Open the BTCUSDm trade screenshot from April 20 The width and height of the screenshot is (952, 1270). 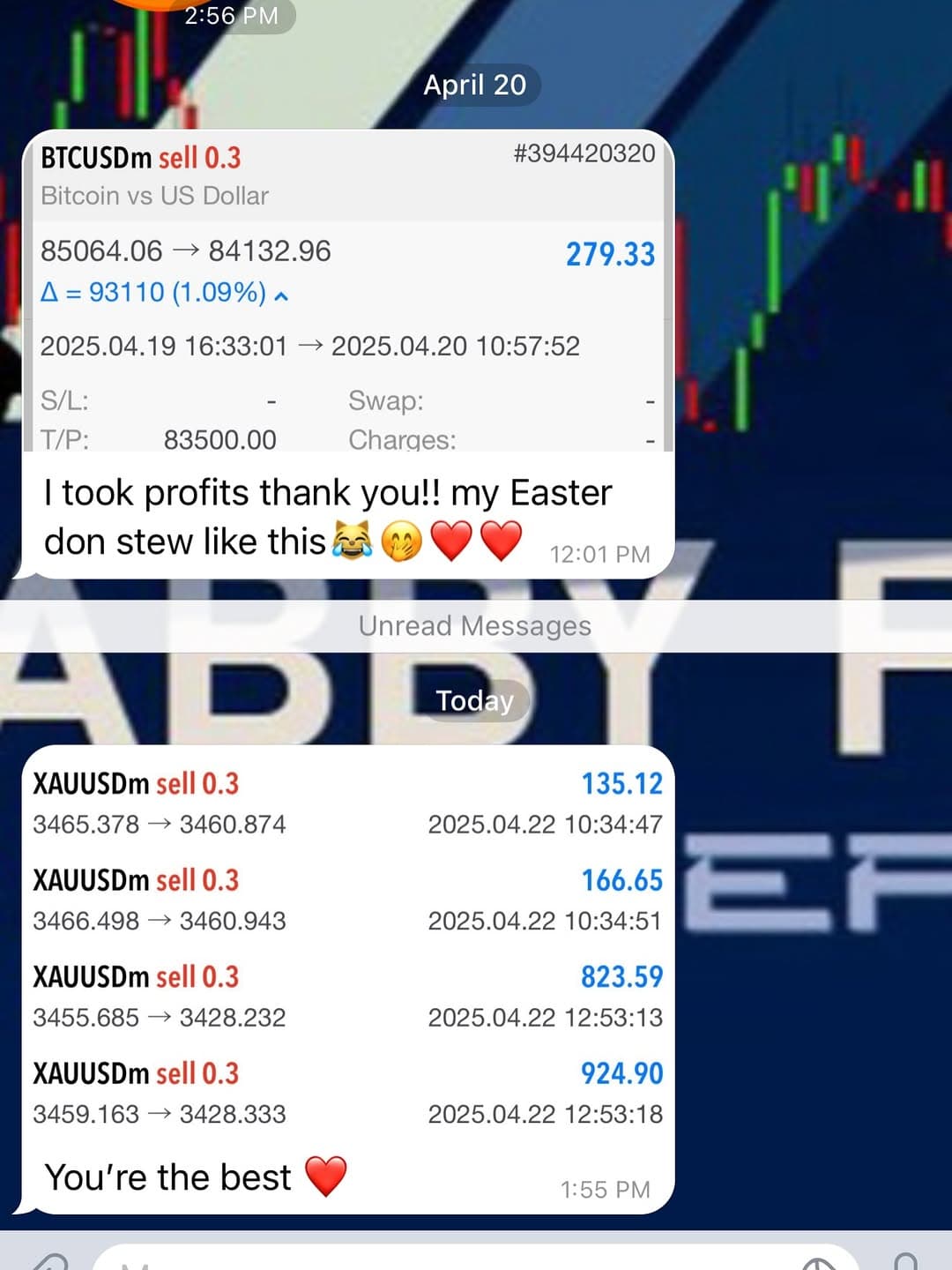(348, 291)
